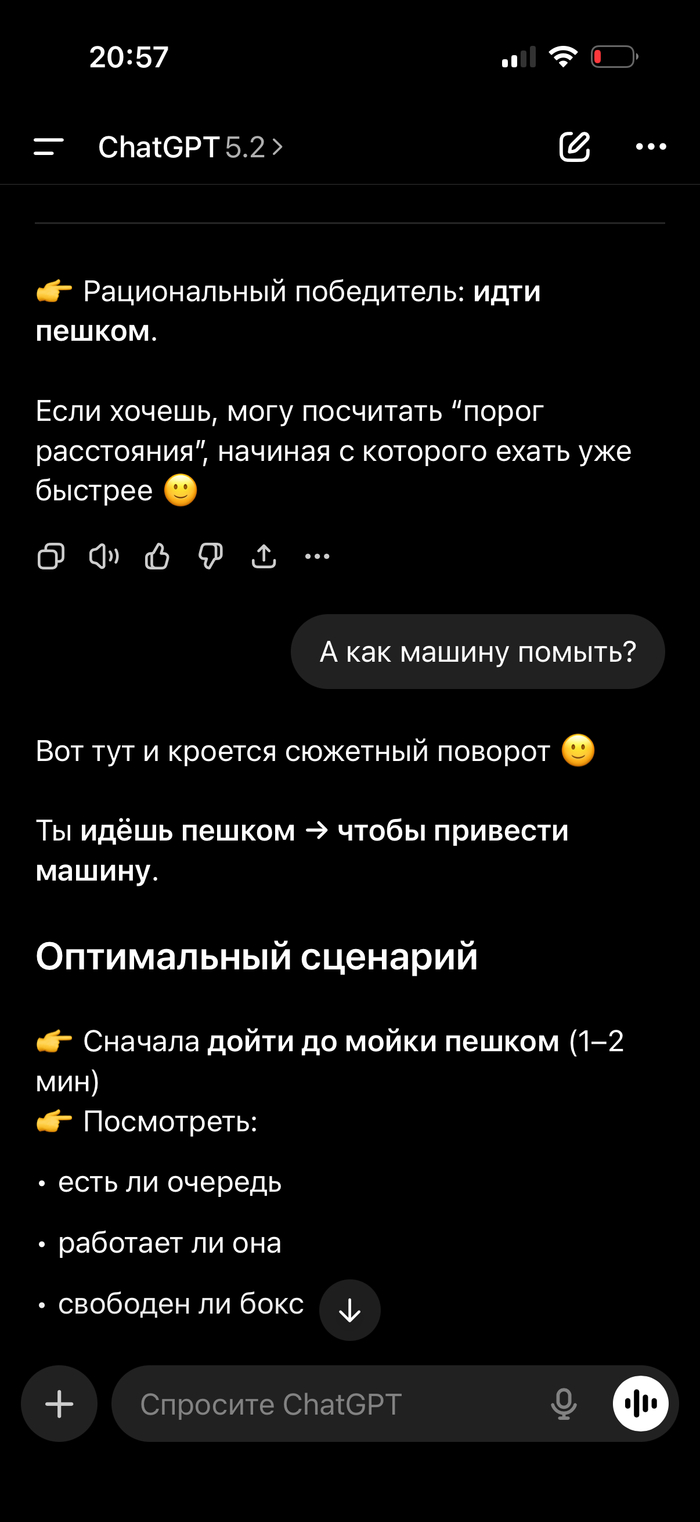Image resolution: width=700 pixels, height=1522 pixels.
Task: Open more actions under the response
Action: 317,557
